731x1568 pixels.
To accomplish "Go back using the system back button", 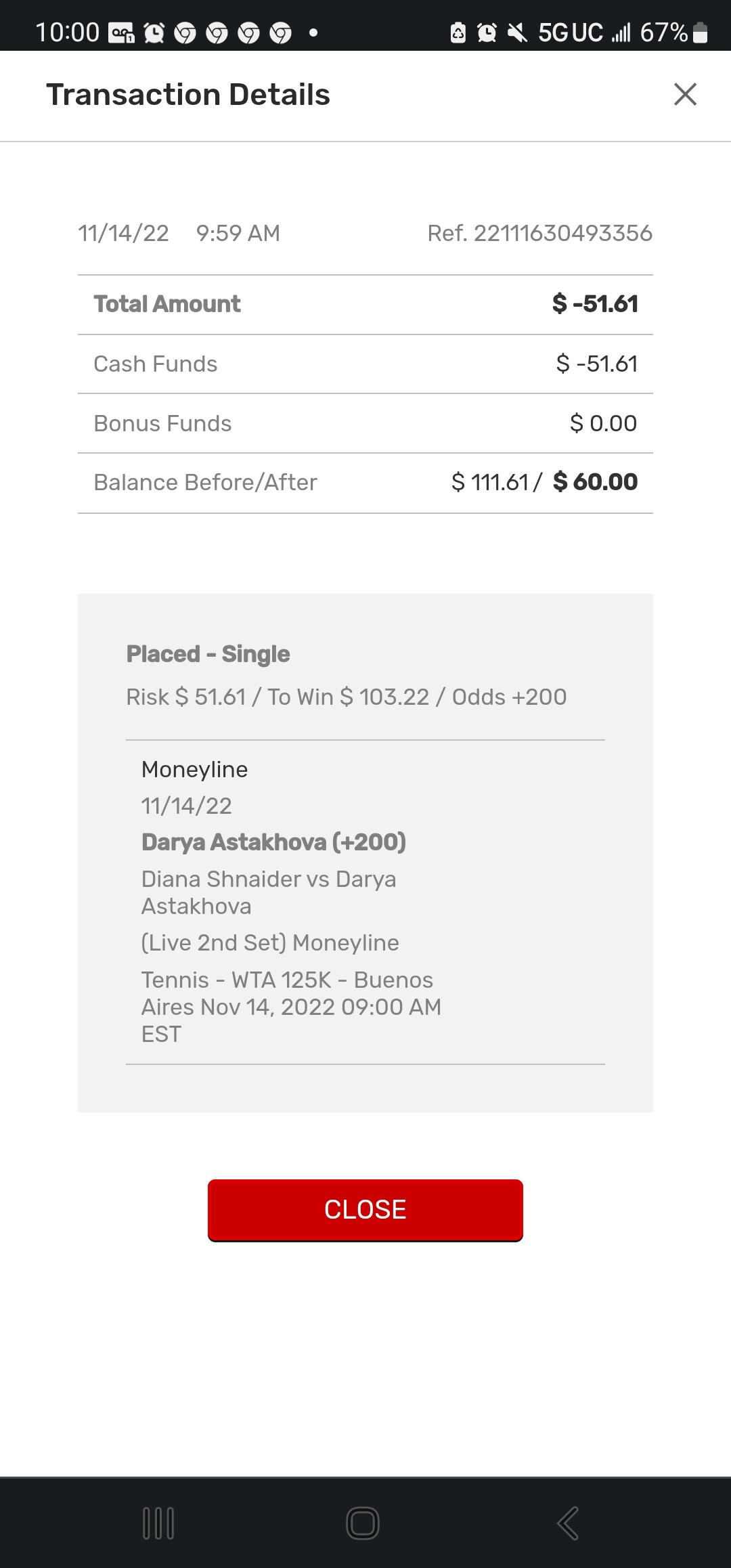I will (x=568, y=1523).
